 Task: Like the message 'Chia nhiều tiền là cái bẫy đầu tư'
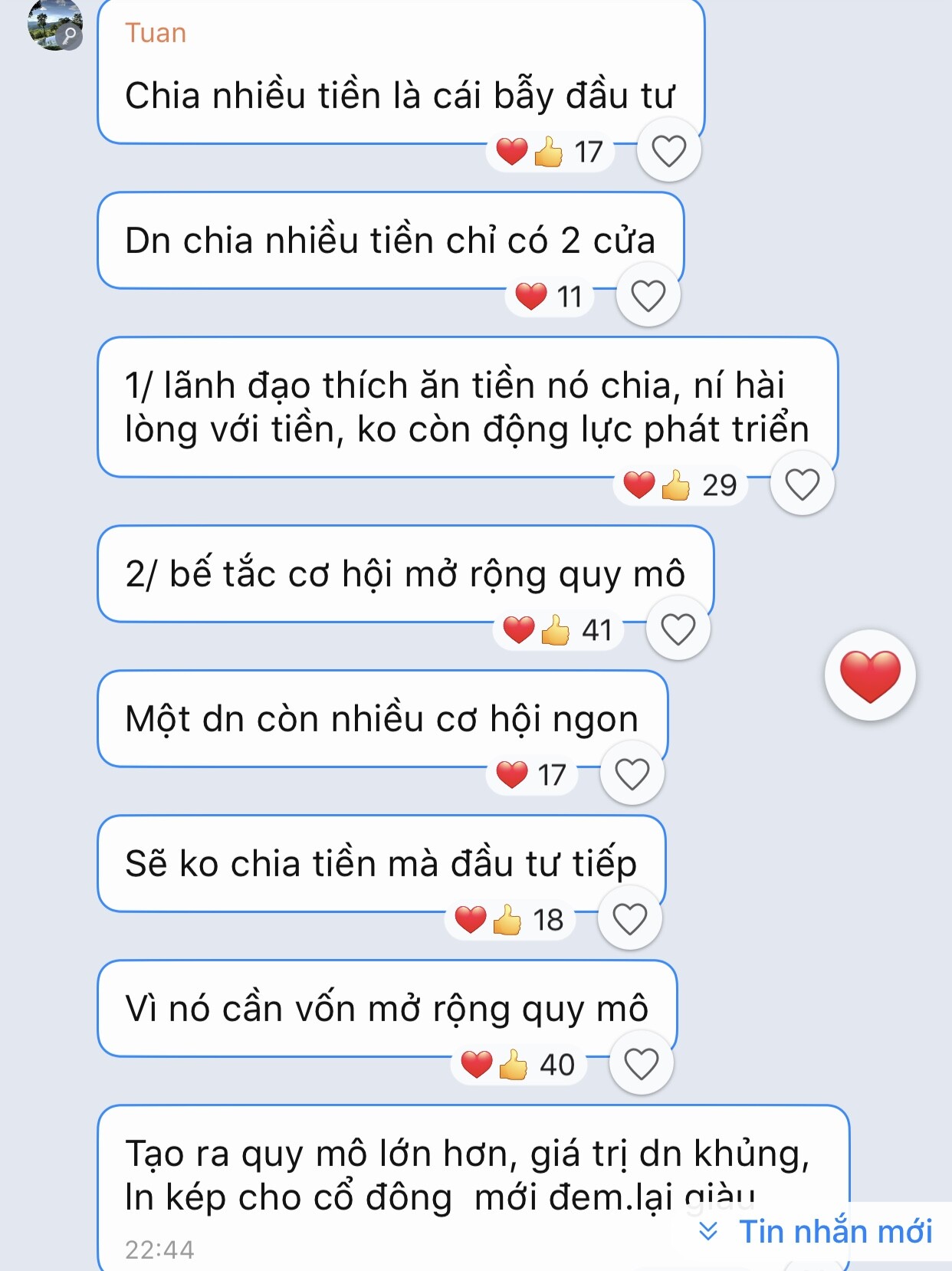(x=668, y=150)
